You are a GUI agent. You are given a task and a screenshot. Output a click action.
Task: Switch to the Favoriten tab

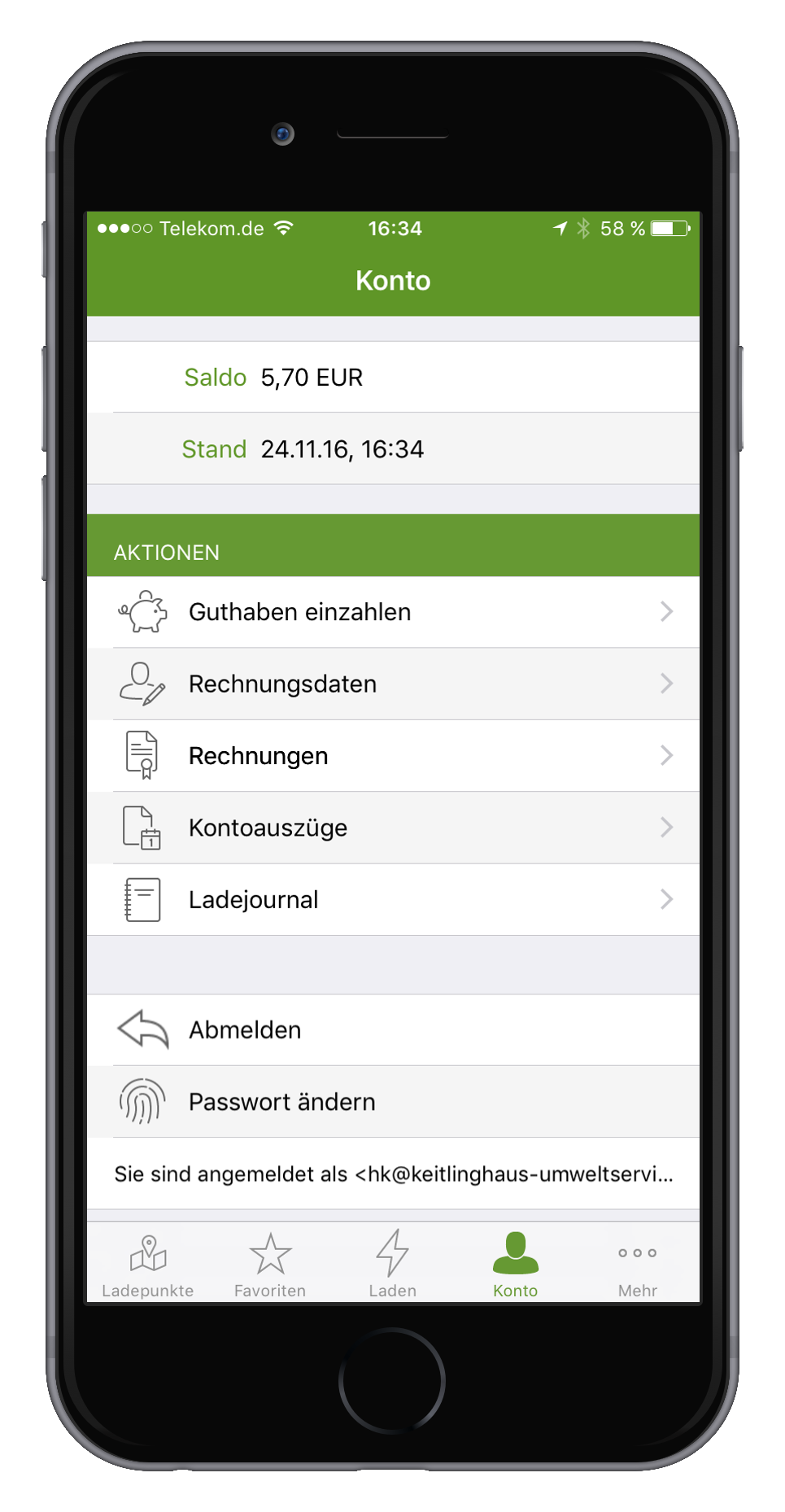[x=270, y=1264]
